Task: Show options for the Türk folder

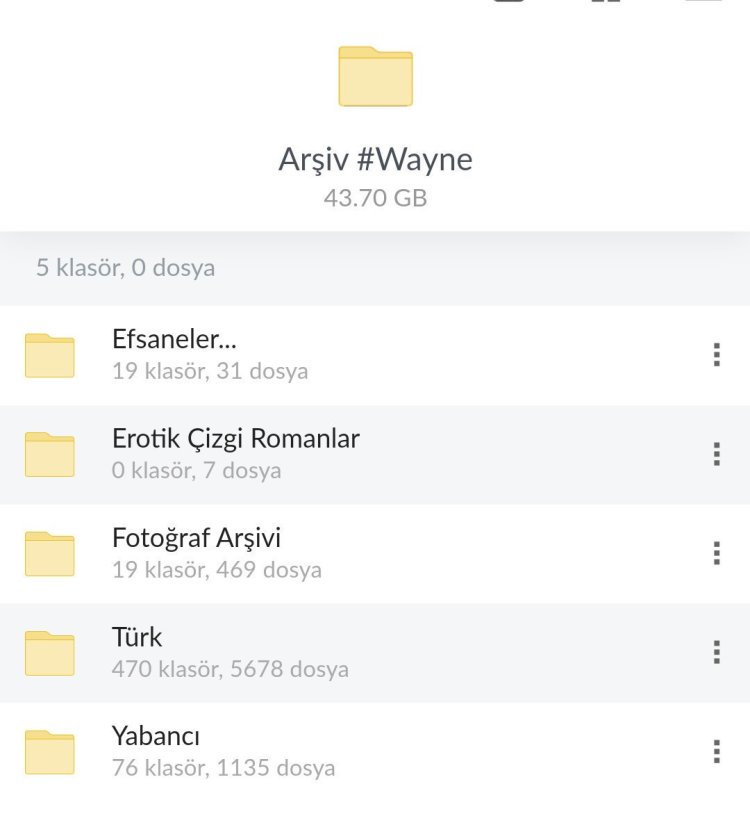Action: coord(716,652)
